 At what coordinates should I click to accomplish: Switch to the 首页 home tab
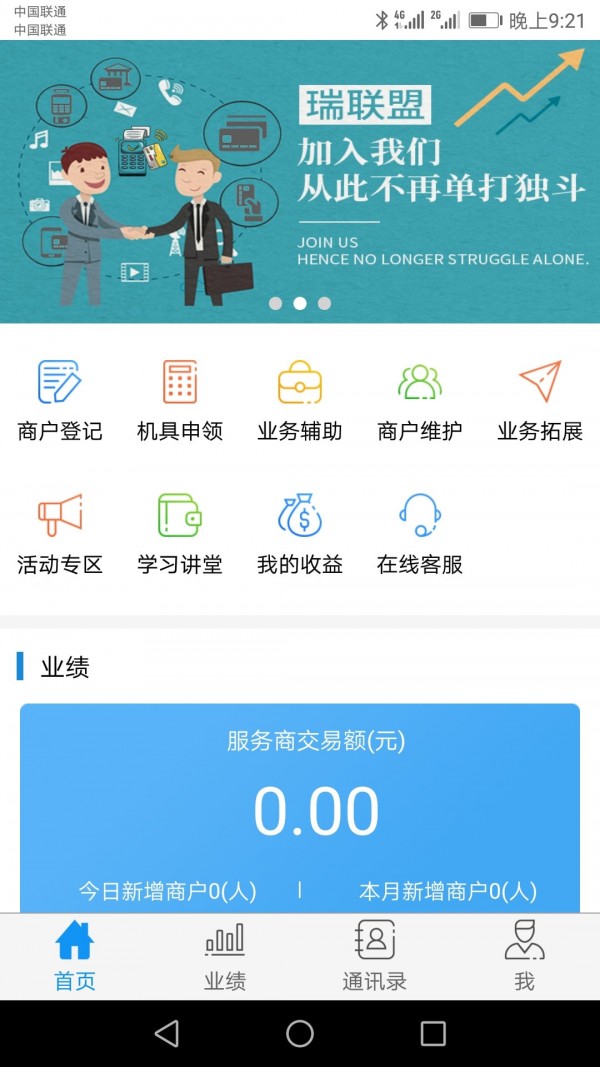[x=75, y=956]
